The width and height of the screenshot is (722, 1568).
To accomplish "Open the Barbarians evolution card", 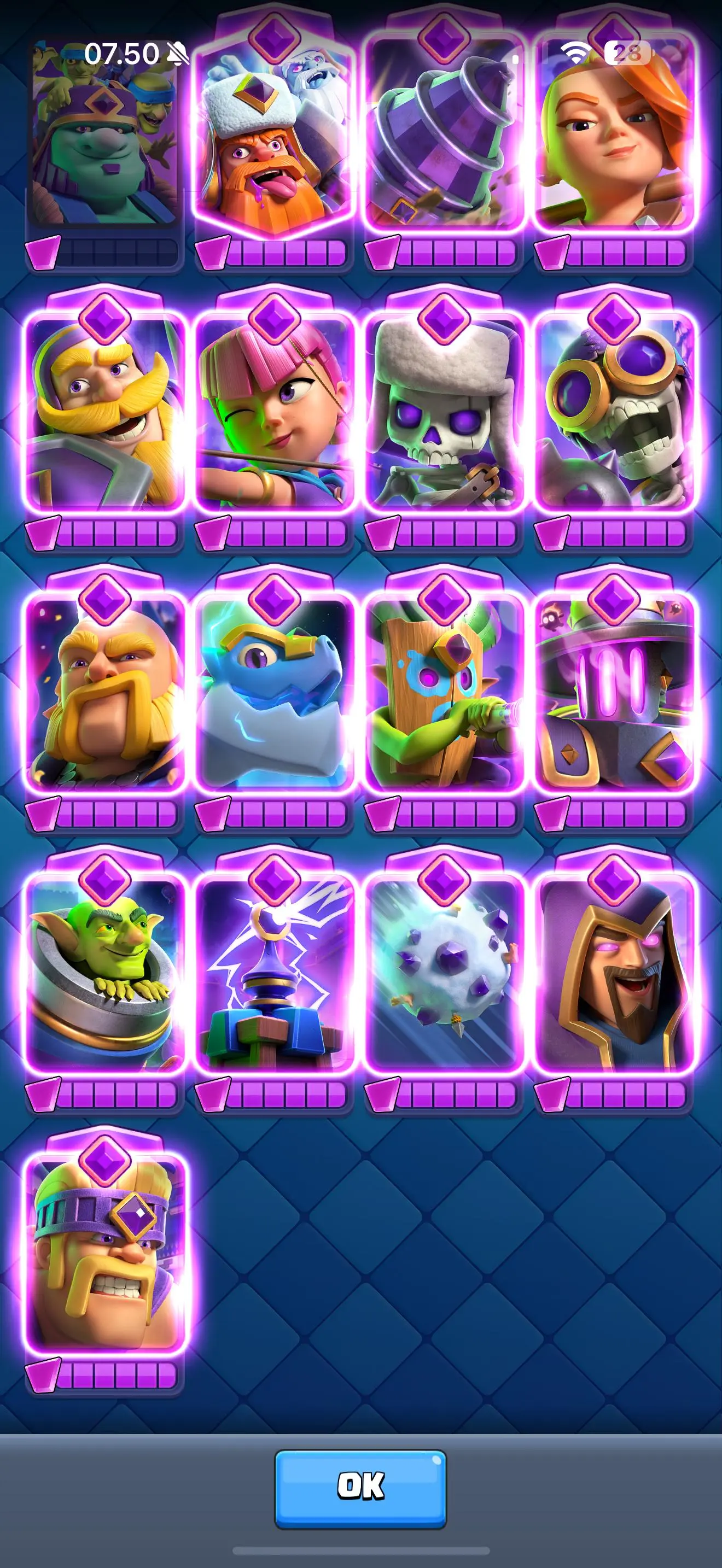I will pos(104,1254).
